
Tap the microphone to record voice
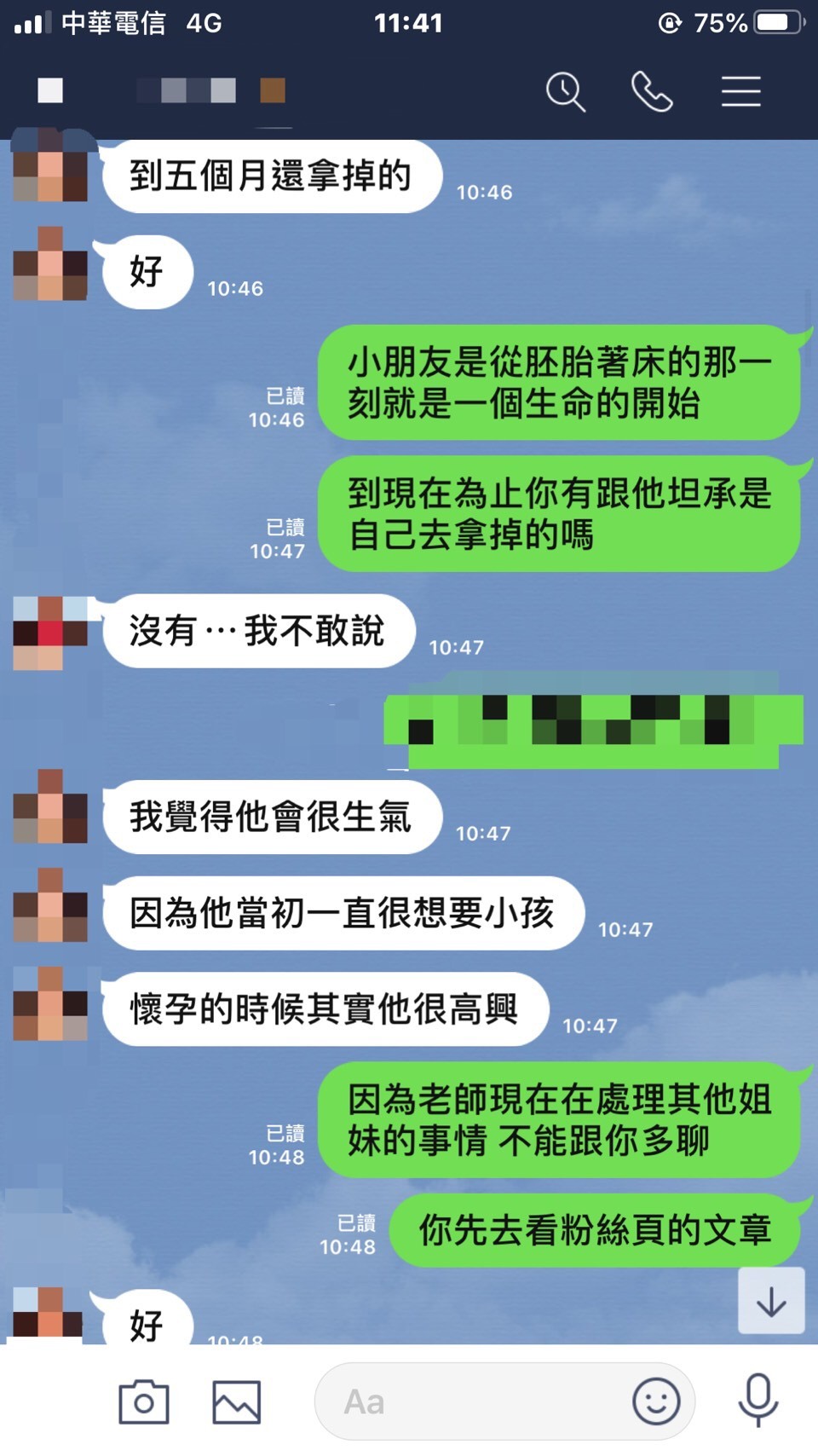pos(758,1400)
